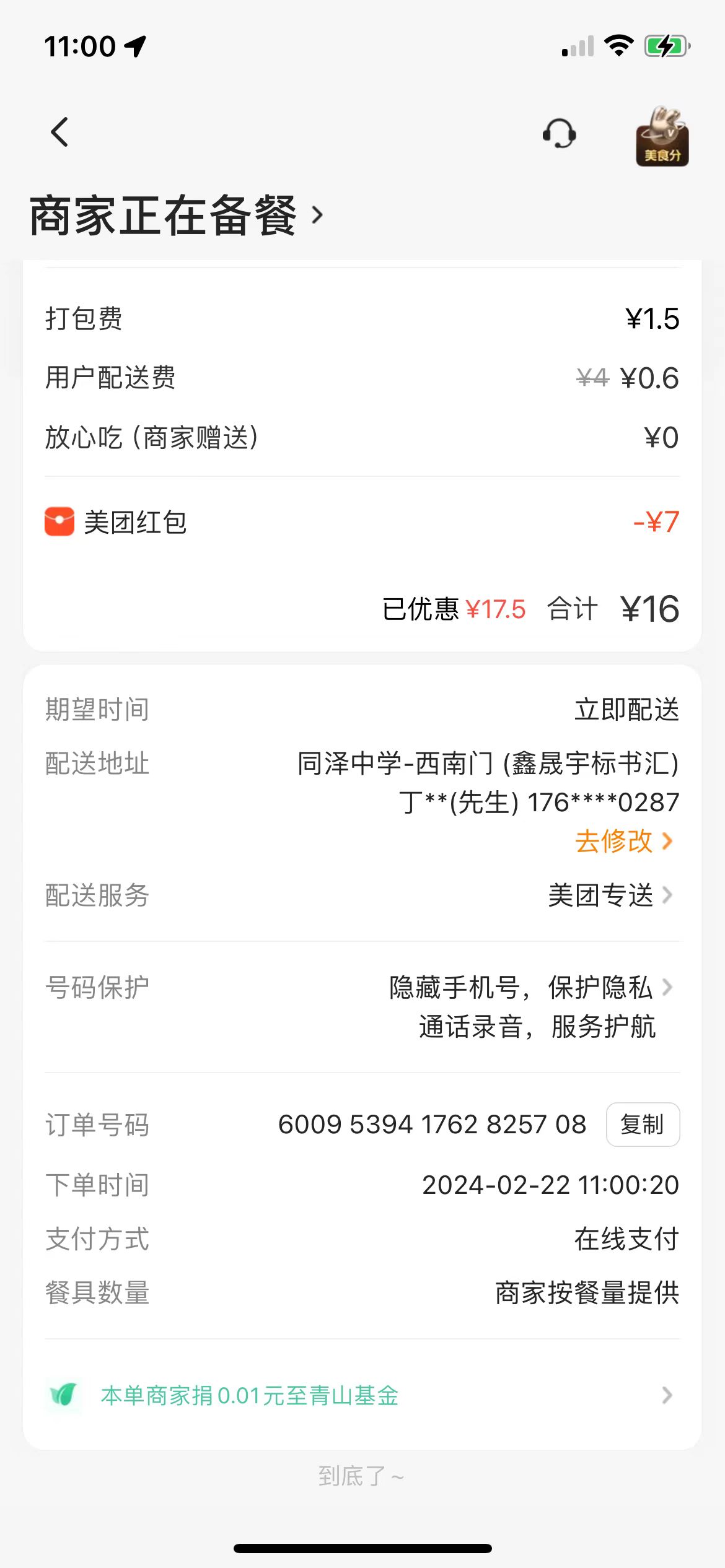View 号码保护 privacy protection details
The height and width of the screenshot is (1568, 725).
(x=530, y=1006)
